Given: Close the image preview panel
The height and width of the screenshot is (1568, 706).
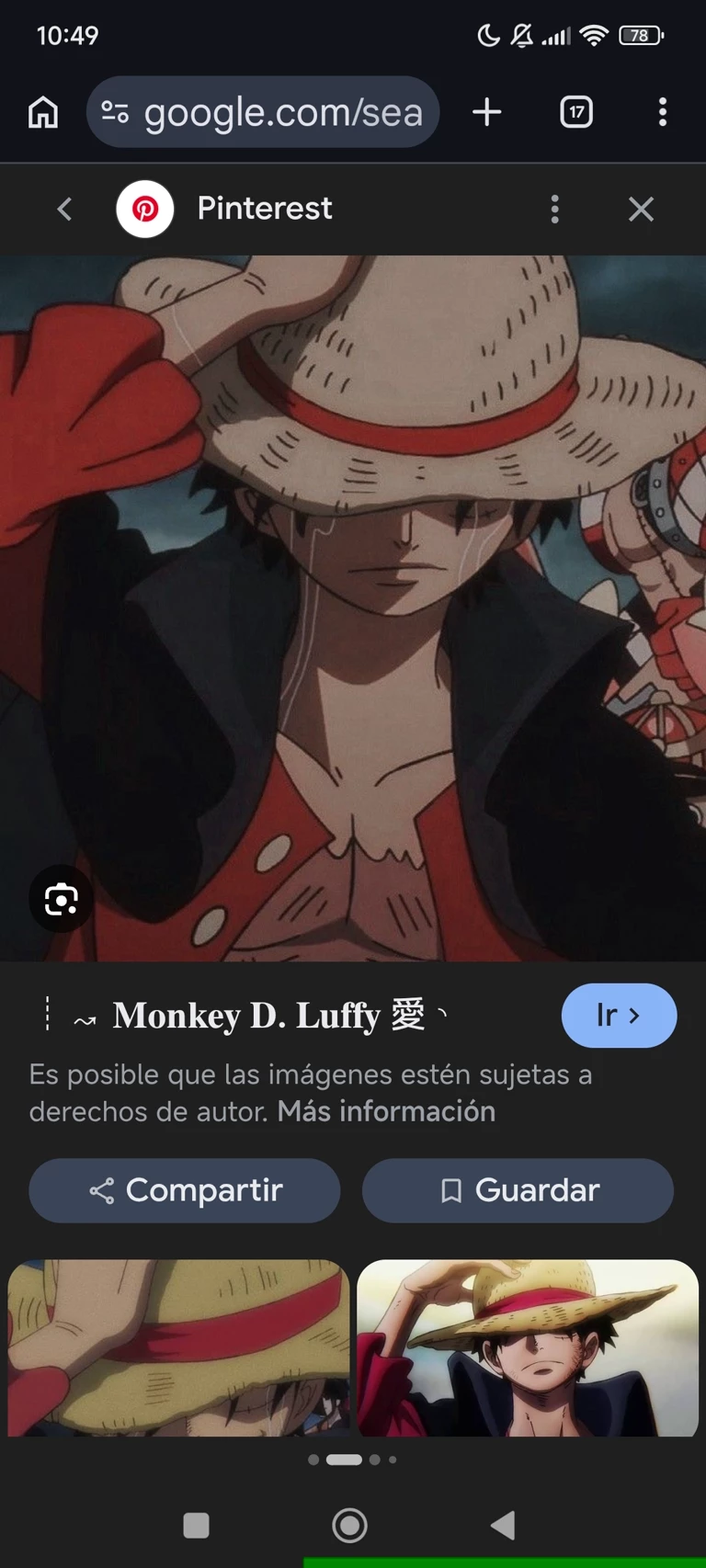Looking at the screenshot, I should [641, 210].
